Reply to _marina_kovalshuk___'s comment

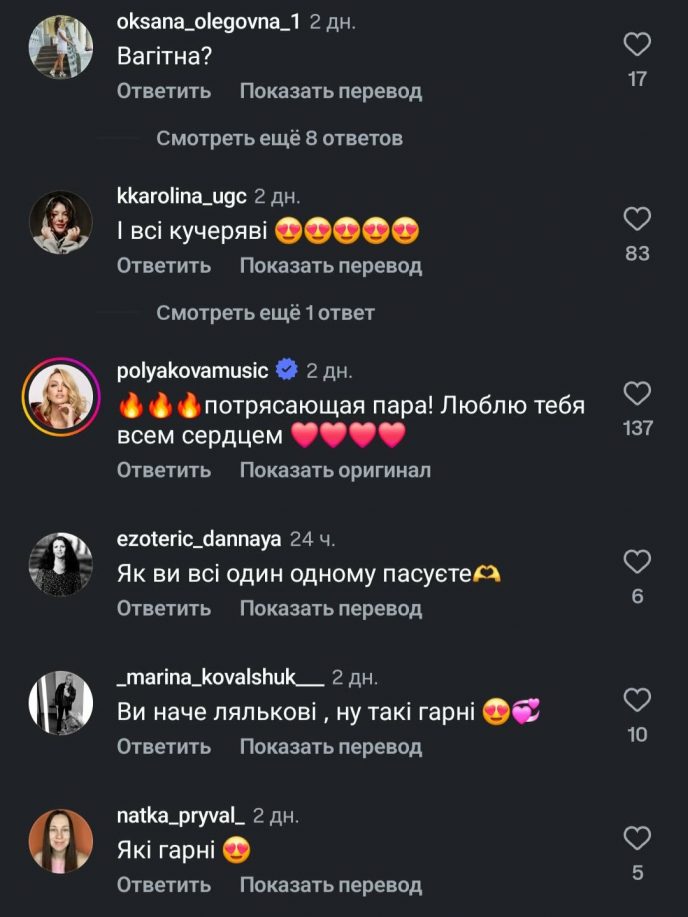pyautogui.click(x=164, y=746)
